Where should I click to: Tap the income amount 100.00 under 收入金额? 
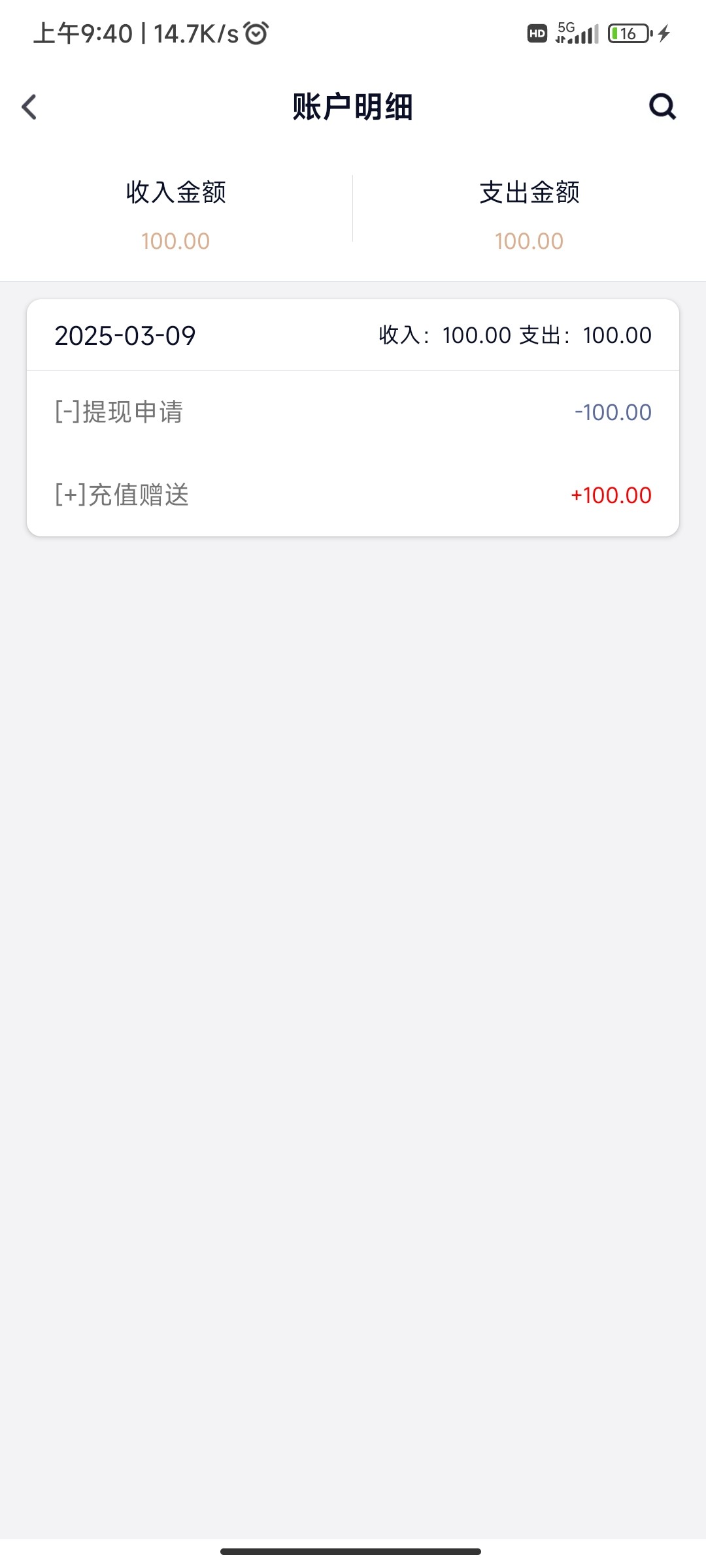(x=175, y=240)
